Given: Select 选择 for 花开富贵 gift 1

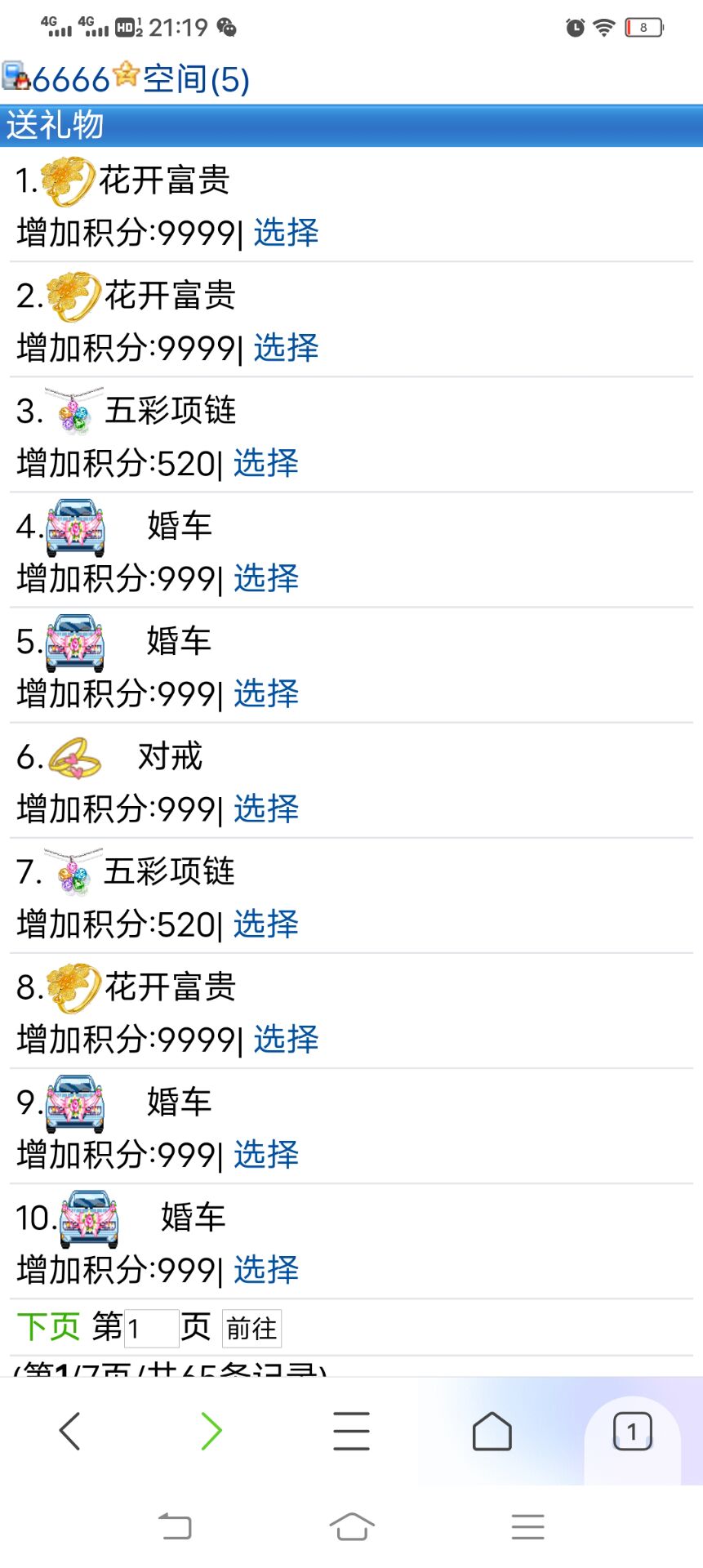Looking at the screenshot, I should coord(284,234).
